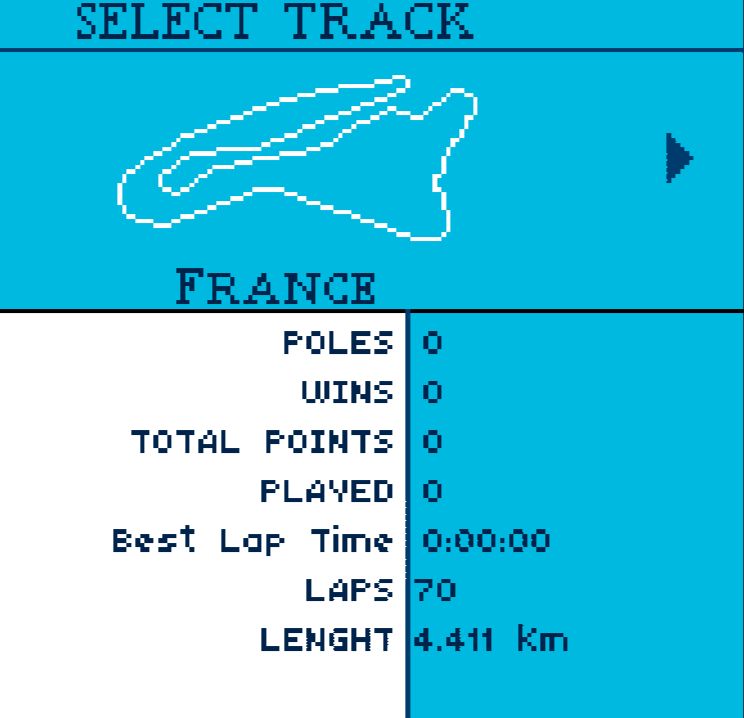This screenshot has height=718, width=744.
Task: Go to the next track with the right arrow
Action: click(679, 159)
